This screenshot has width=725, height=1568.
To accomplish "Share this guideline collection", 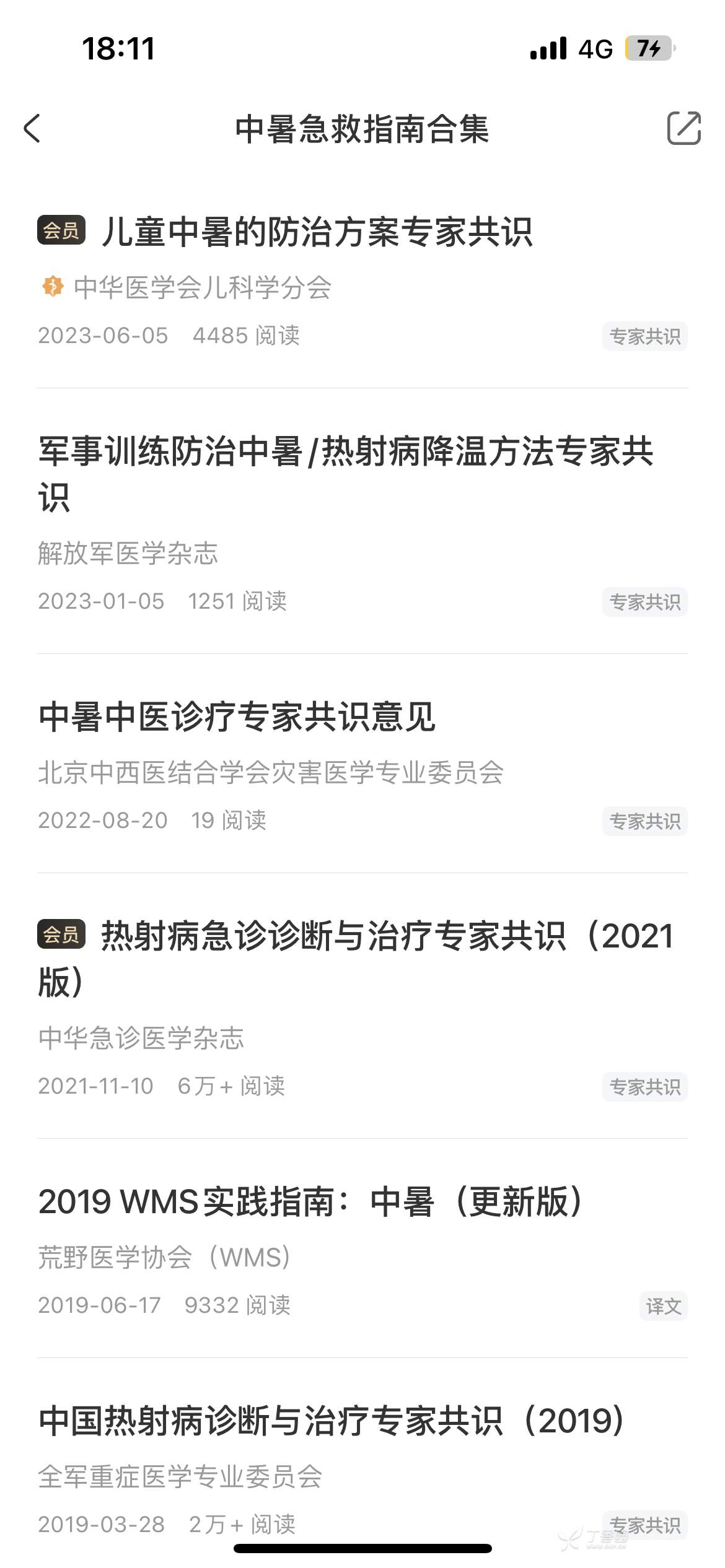I will (x=683, y=129).
